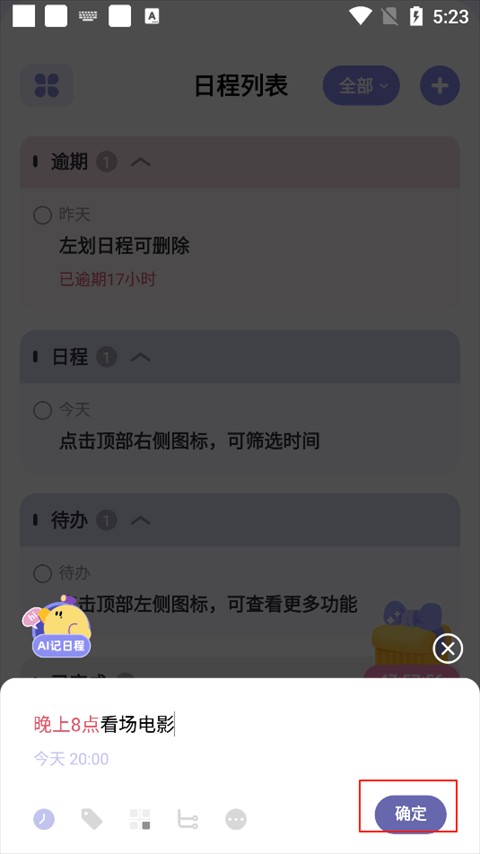This screenshot has width=480, height=854.
Task: Confirm the schedule with 确定 button
Action: [x=410, y=814]
